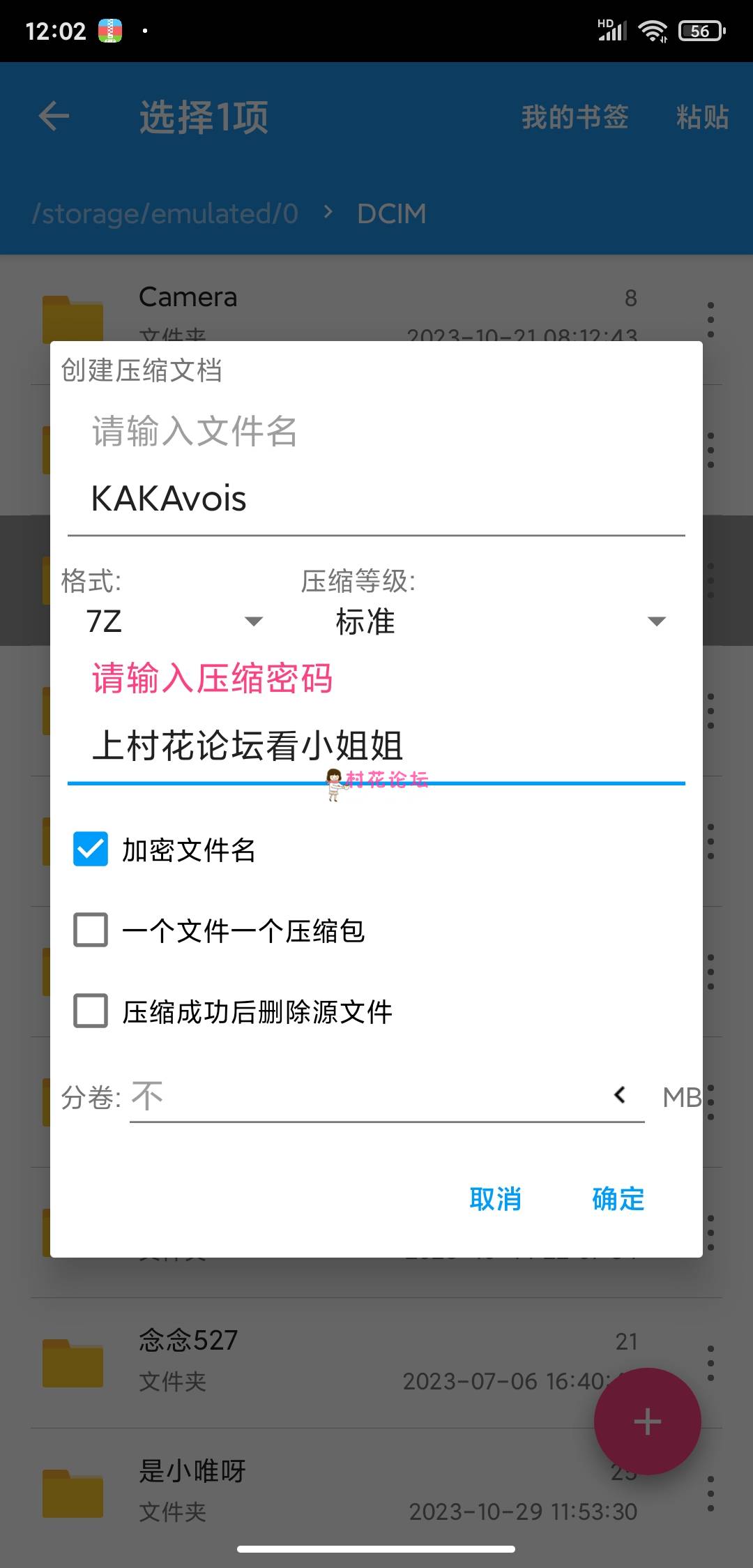Uncheck the 加密文件名 checkbox
This screenshot has height=1568, width=753.
click(x=91, y=849)
